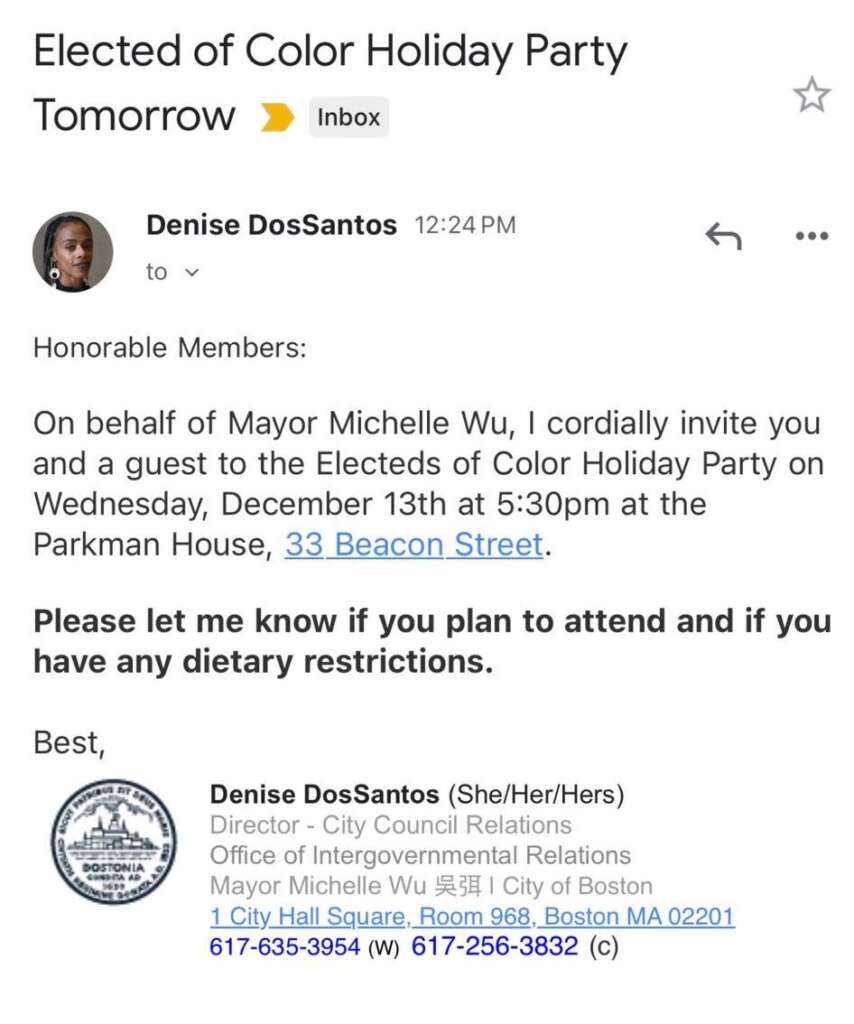
Task: Click the orange Inbox category arrow icon
Action: pyautogui.click(x=277, y=117)
